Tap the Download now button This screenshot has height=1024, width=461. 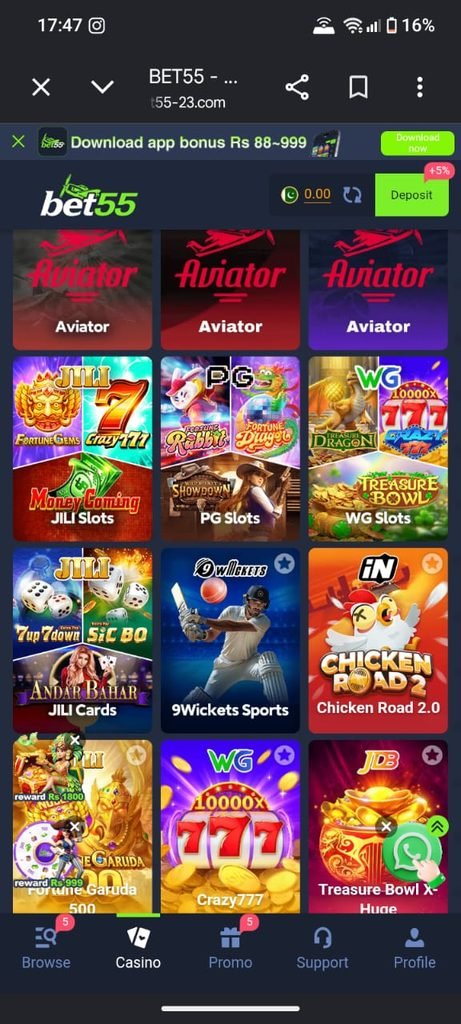click(417, 142)
